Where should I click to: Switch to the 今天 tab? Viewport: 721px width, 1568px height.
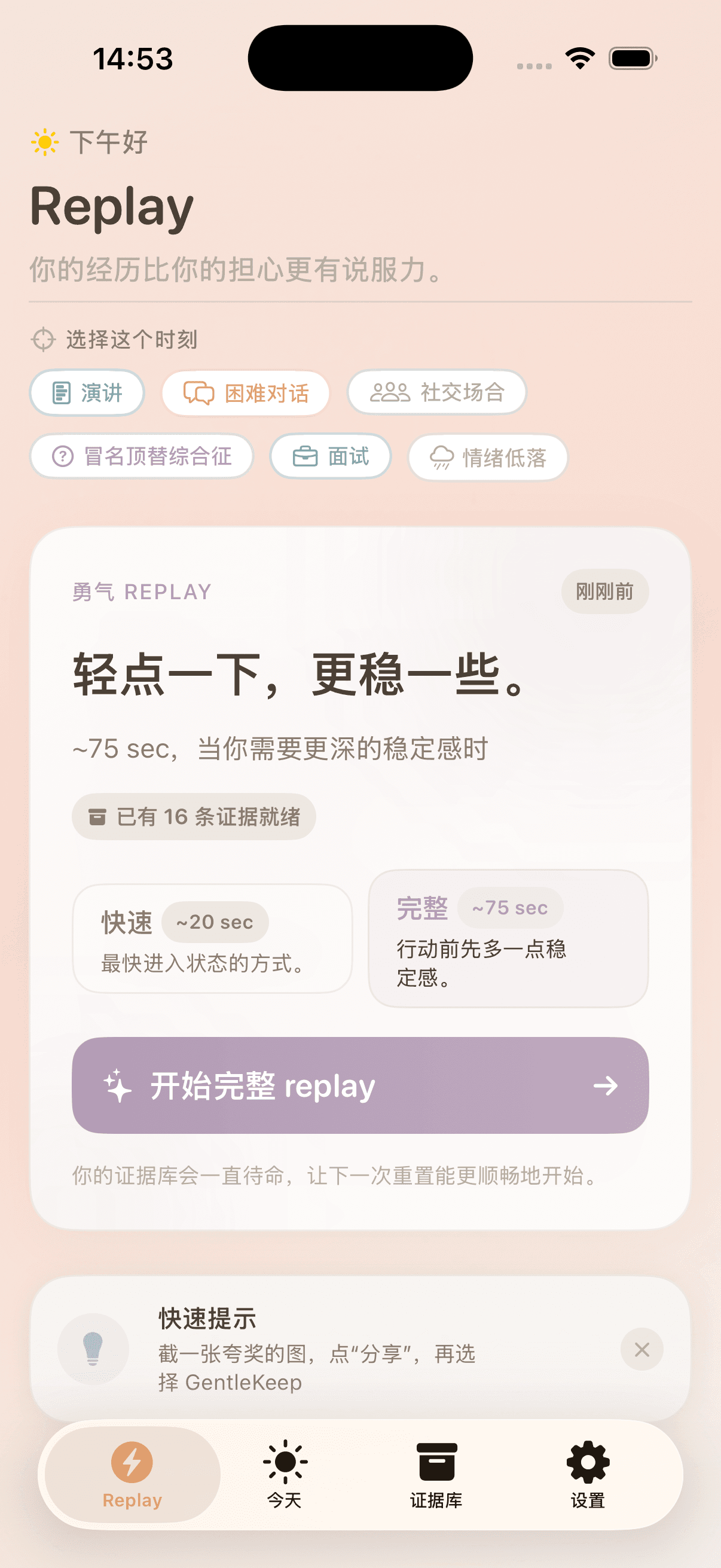pos(284,1474)
